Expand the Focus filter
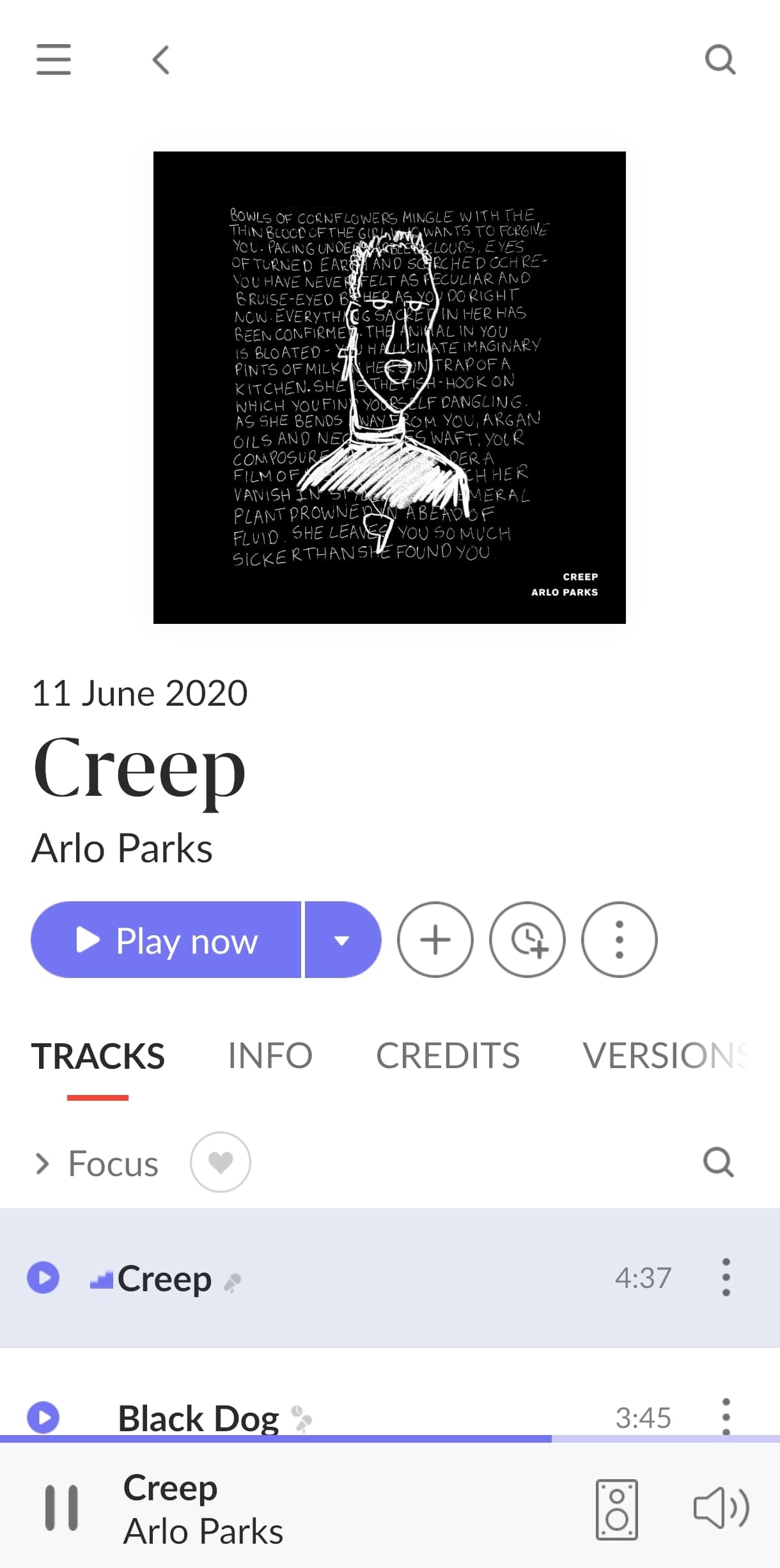This screenshot has height=1568, width=780. tap(96, 1163)
